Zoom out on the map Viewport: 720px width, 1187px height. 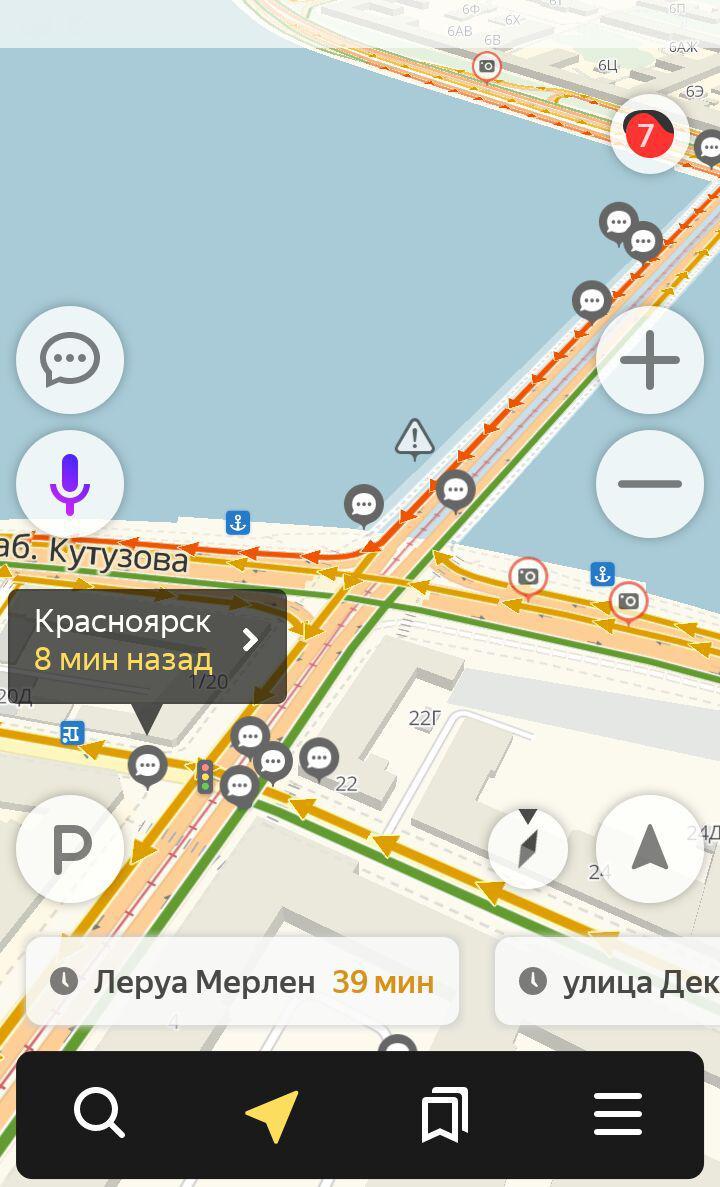[x=650, y=484]
